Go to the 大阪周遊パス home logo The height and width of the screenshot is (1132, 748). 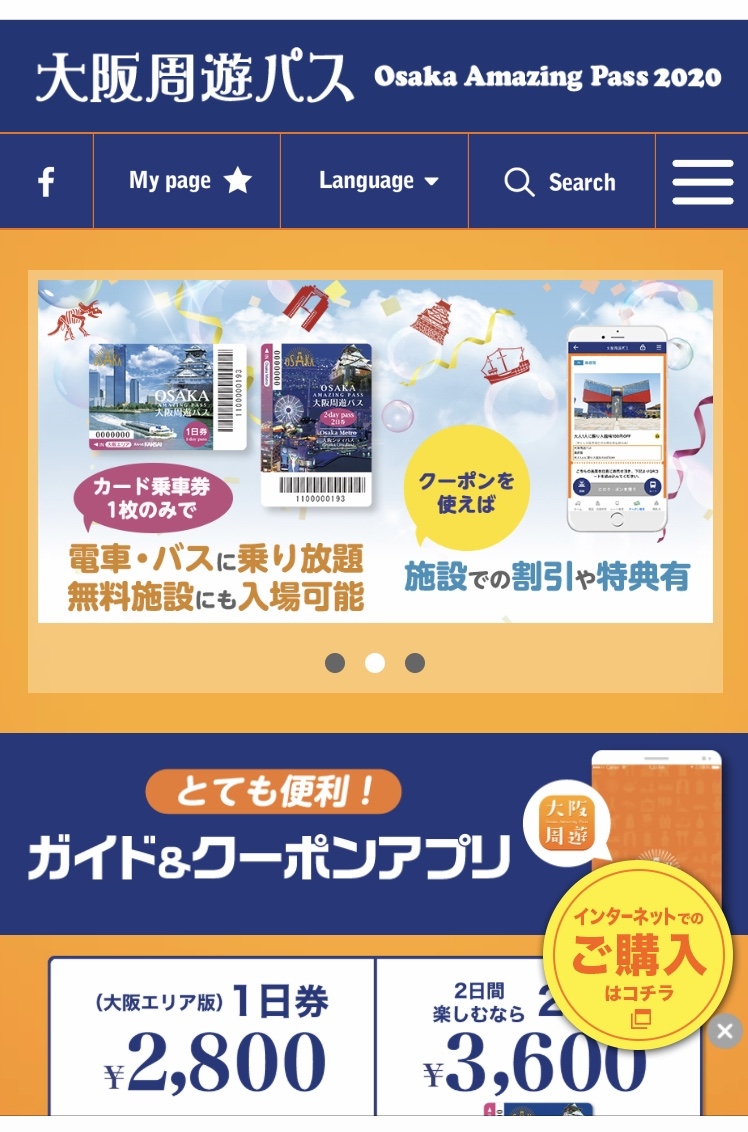click(195, 77)
